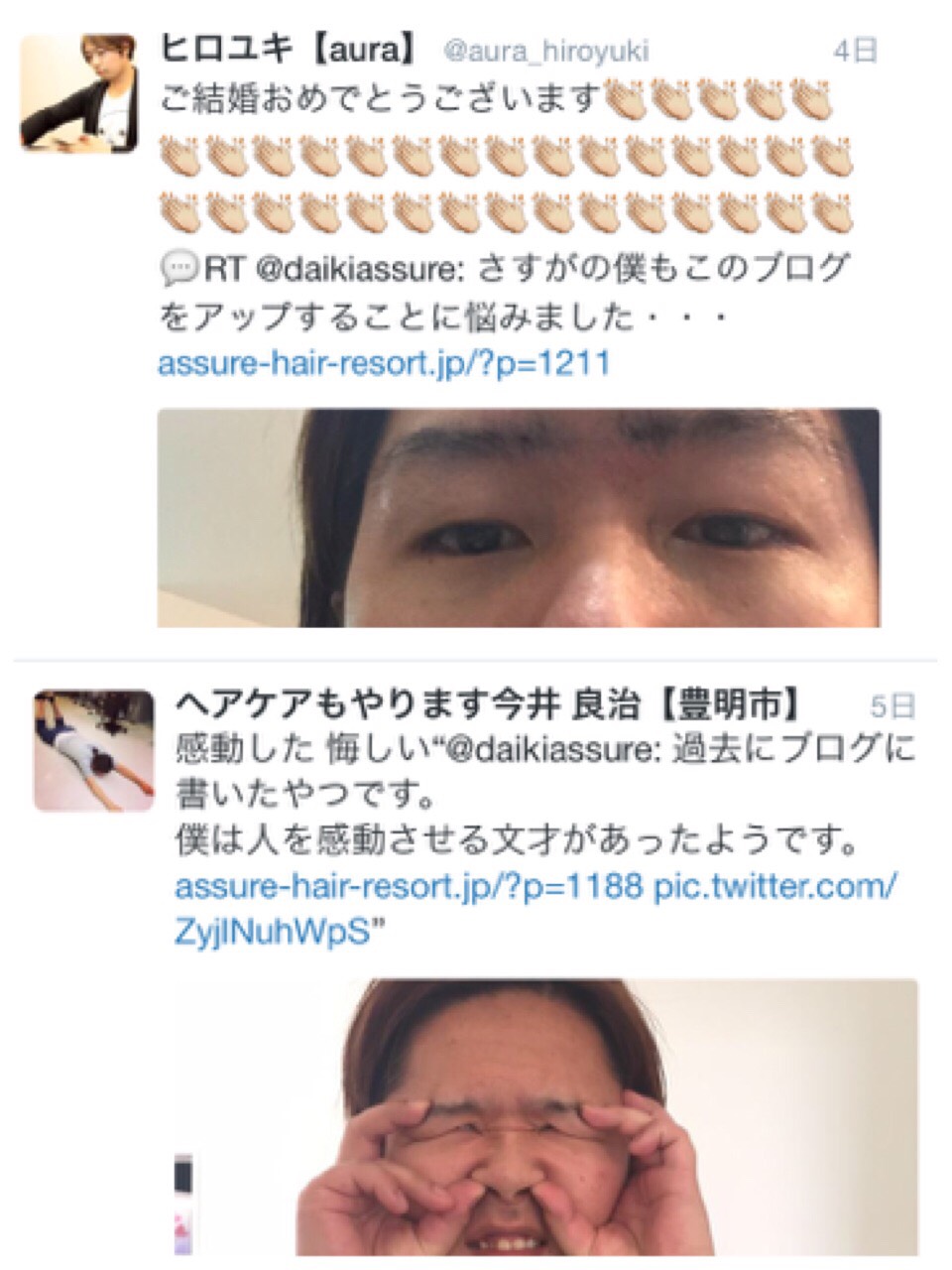
Task: Follow the assure-hair-resort.jp/?p=1188 link
Action: click(x=409, y=885)
